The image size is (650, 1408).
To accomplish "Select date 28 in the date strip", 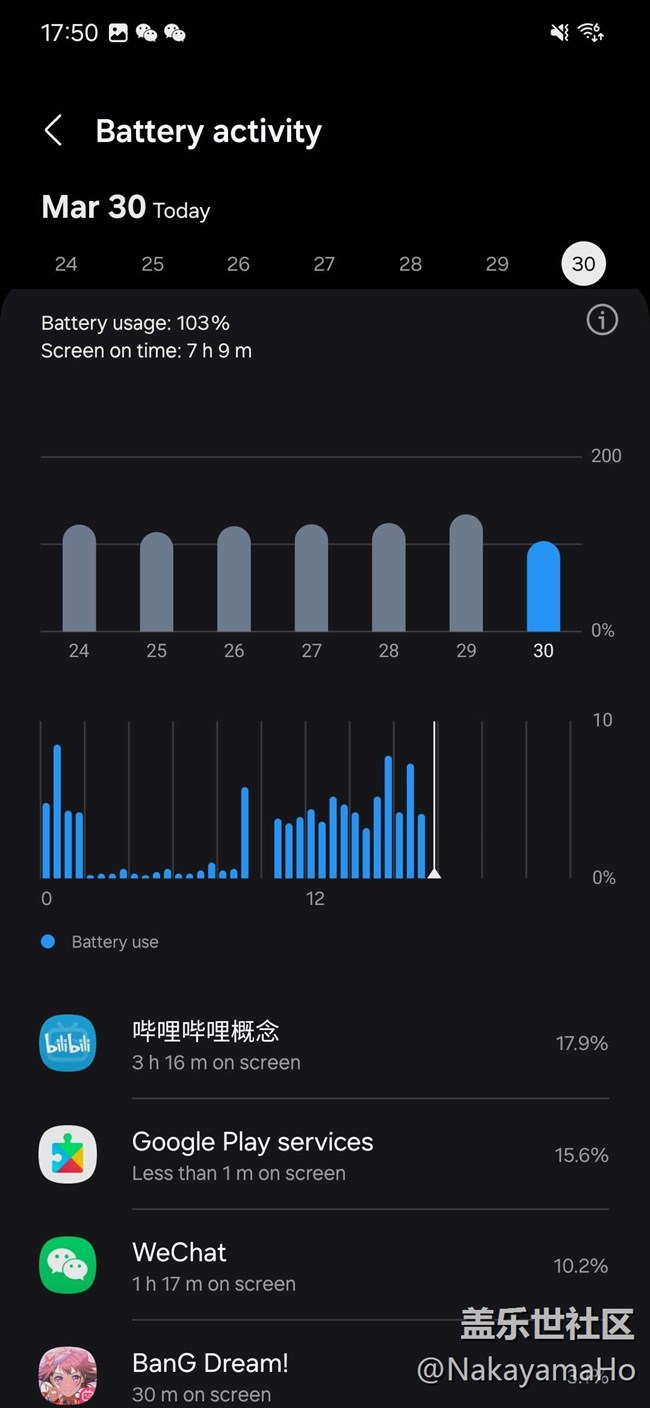I will [410, 264].
